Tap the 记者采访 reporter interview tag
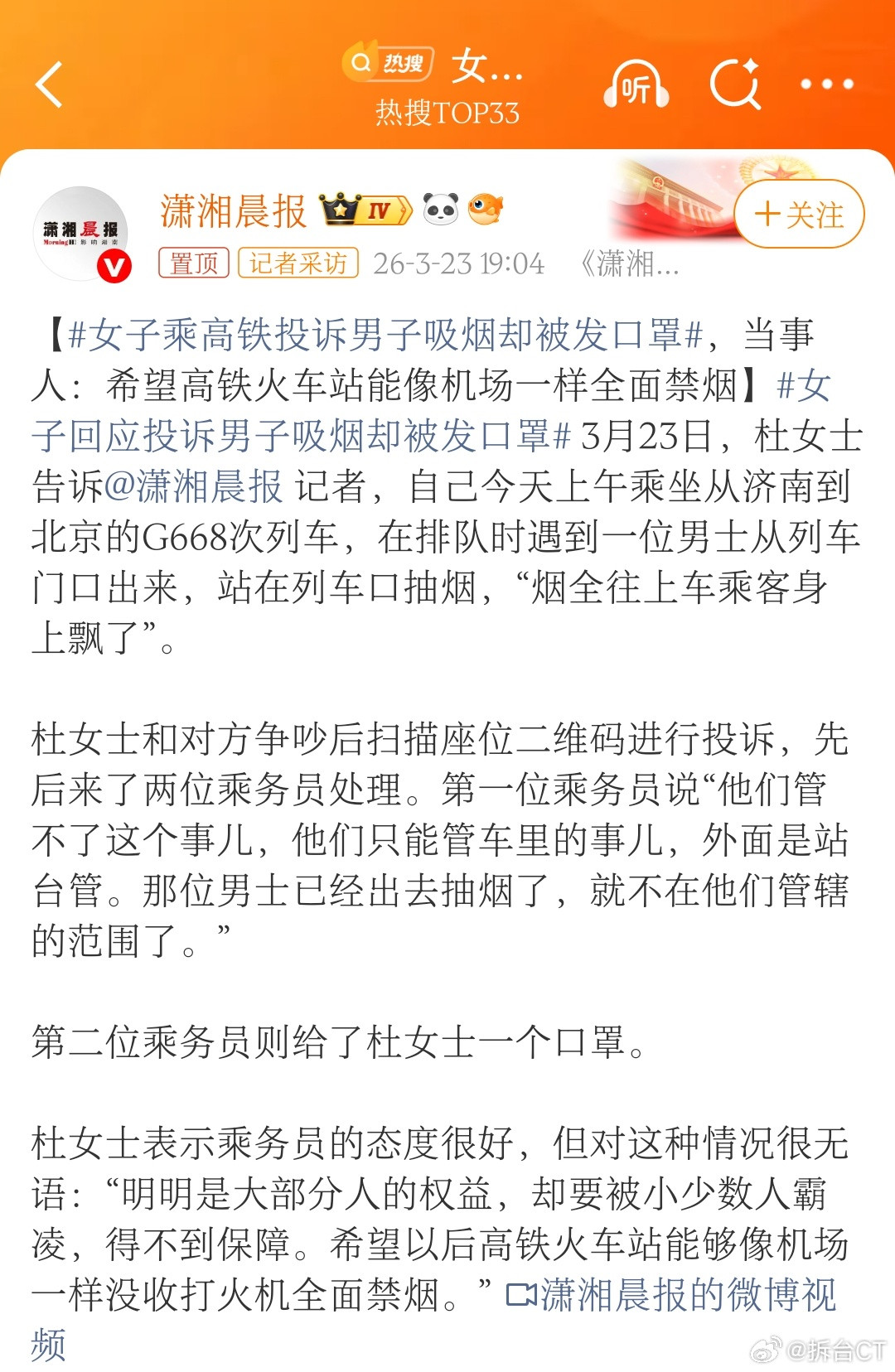The height and width of the screenshot is (1372, 895). [x=298, y=263]
